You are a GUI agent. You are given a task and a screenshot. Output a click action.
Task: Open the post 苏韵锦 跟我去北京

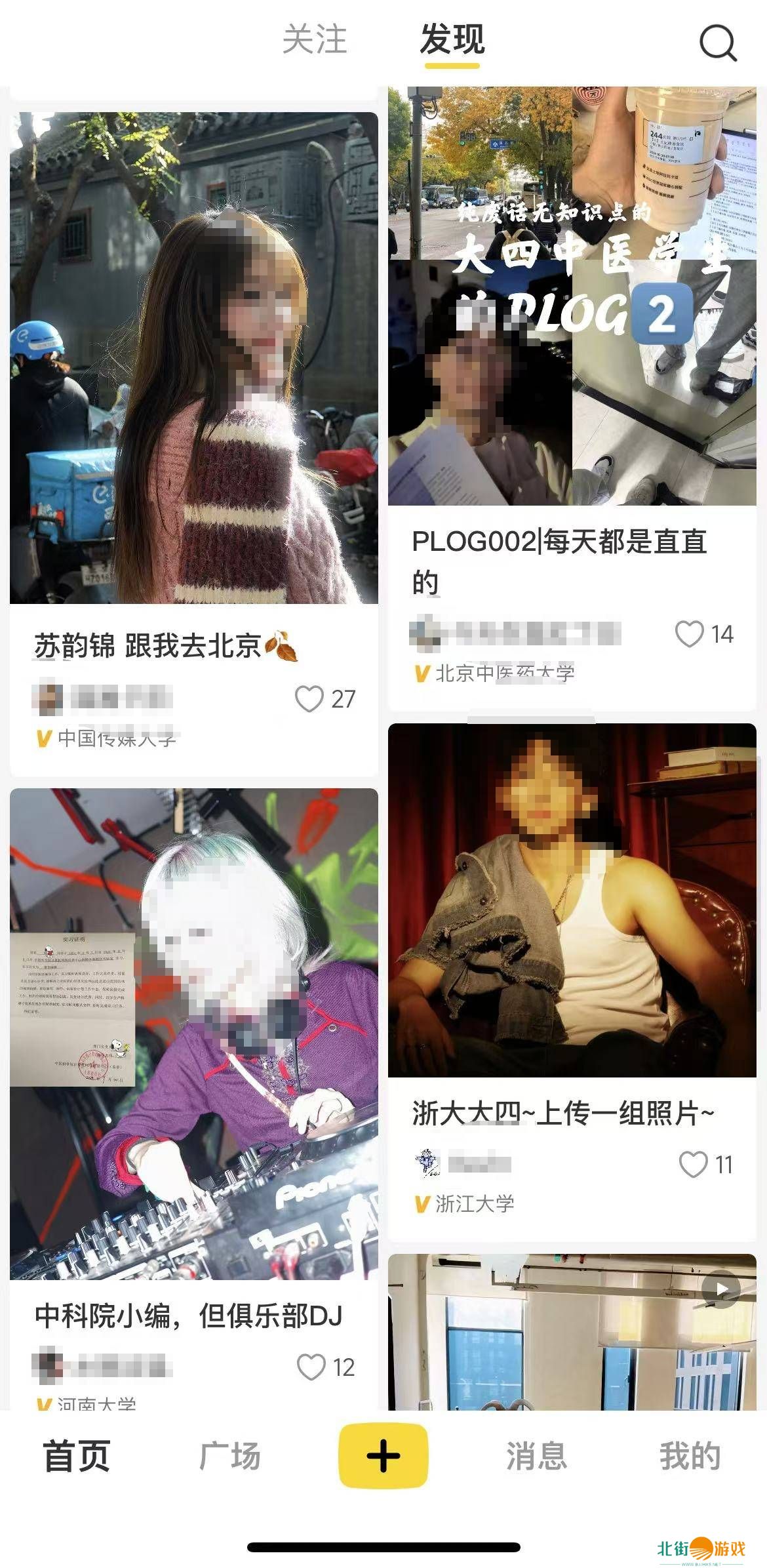click(193, 357)
